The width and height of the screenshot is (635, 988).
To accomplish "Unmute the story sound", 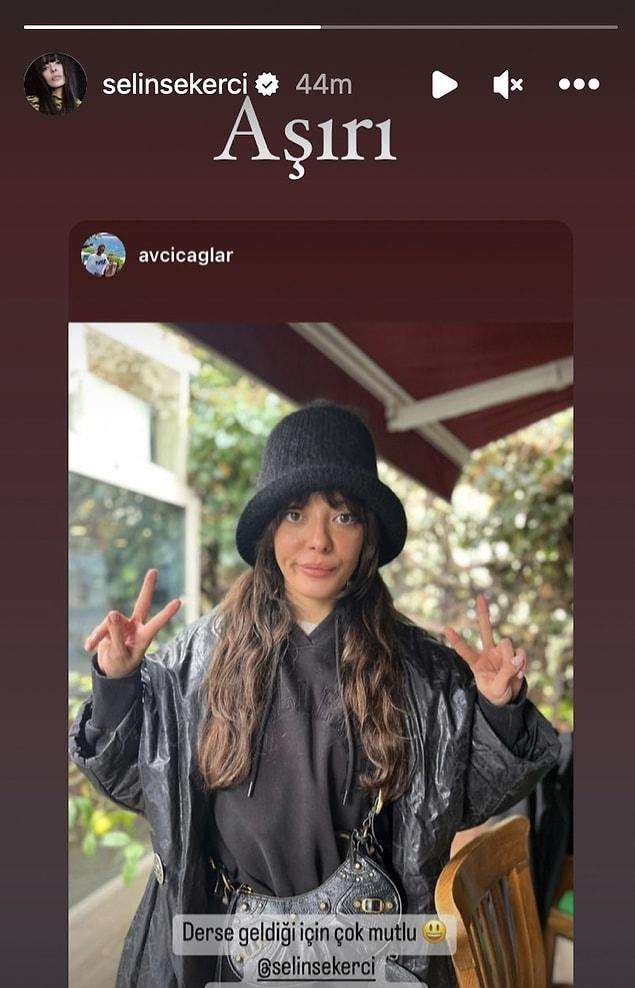I will pyautogui.click(x=508, y=85).
